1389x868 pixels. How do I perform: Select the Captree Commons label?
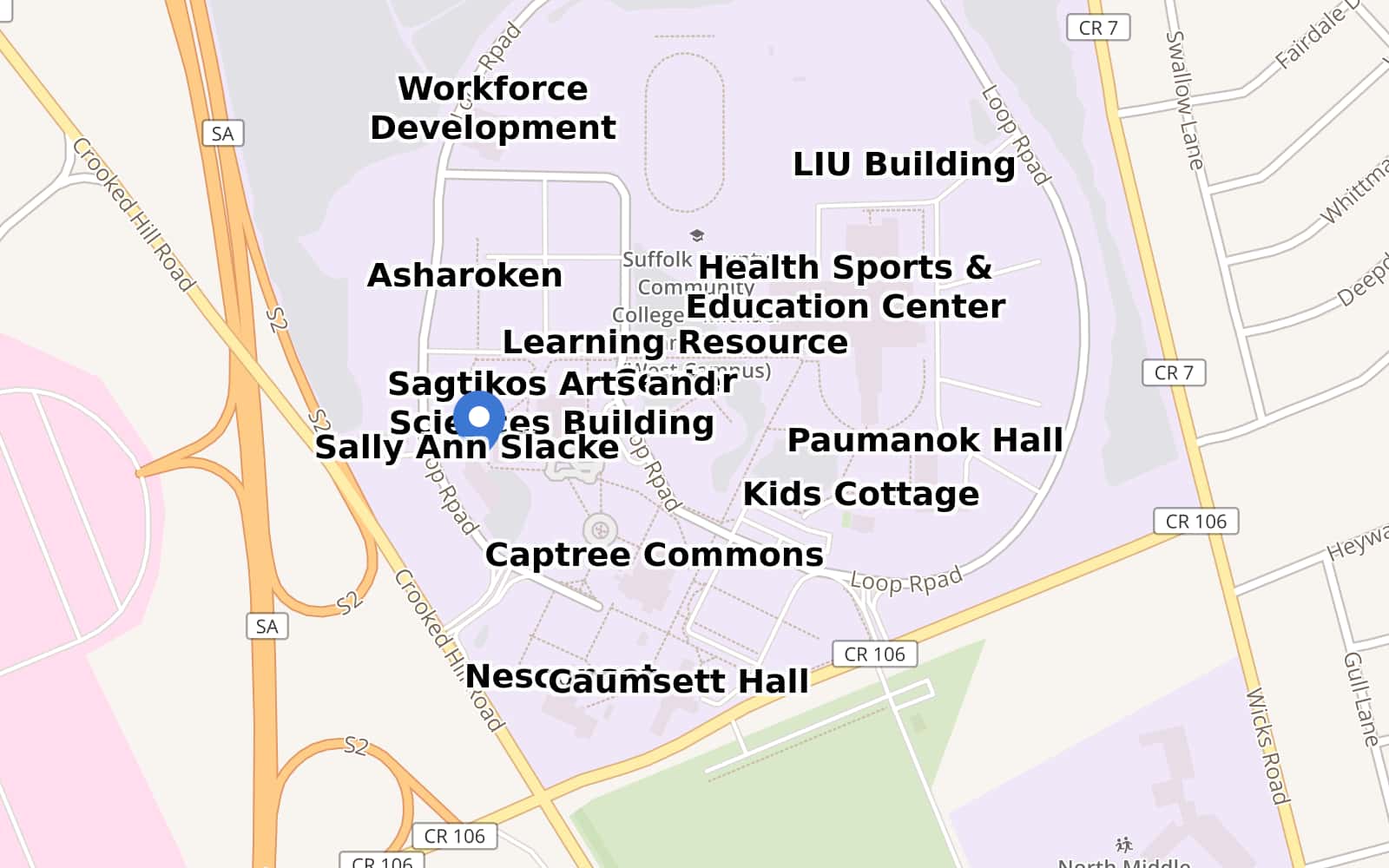(654, 555)
